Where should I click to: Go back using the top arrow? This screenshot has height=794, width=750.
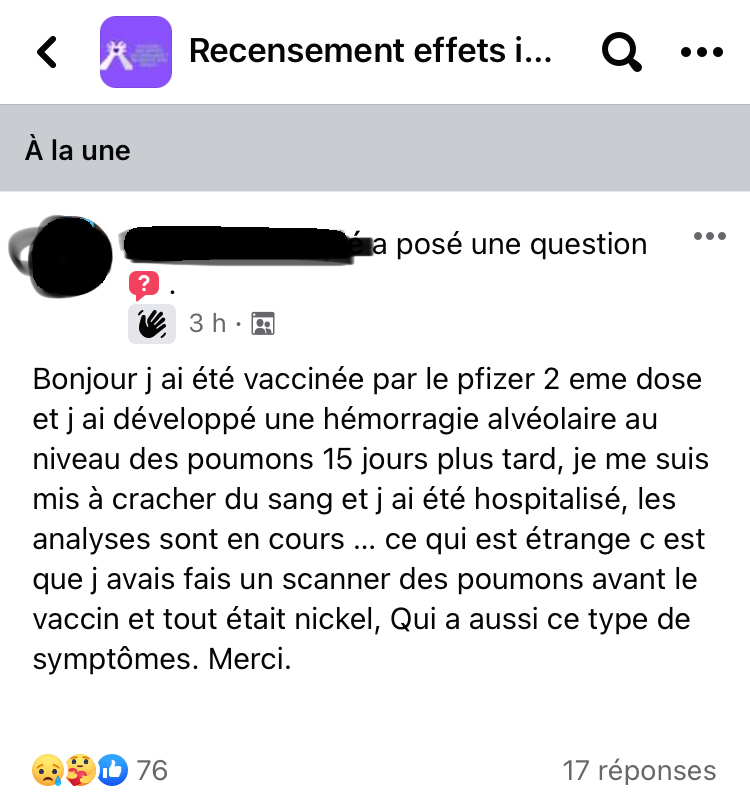pos(47,52)
